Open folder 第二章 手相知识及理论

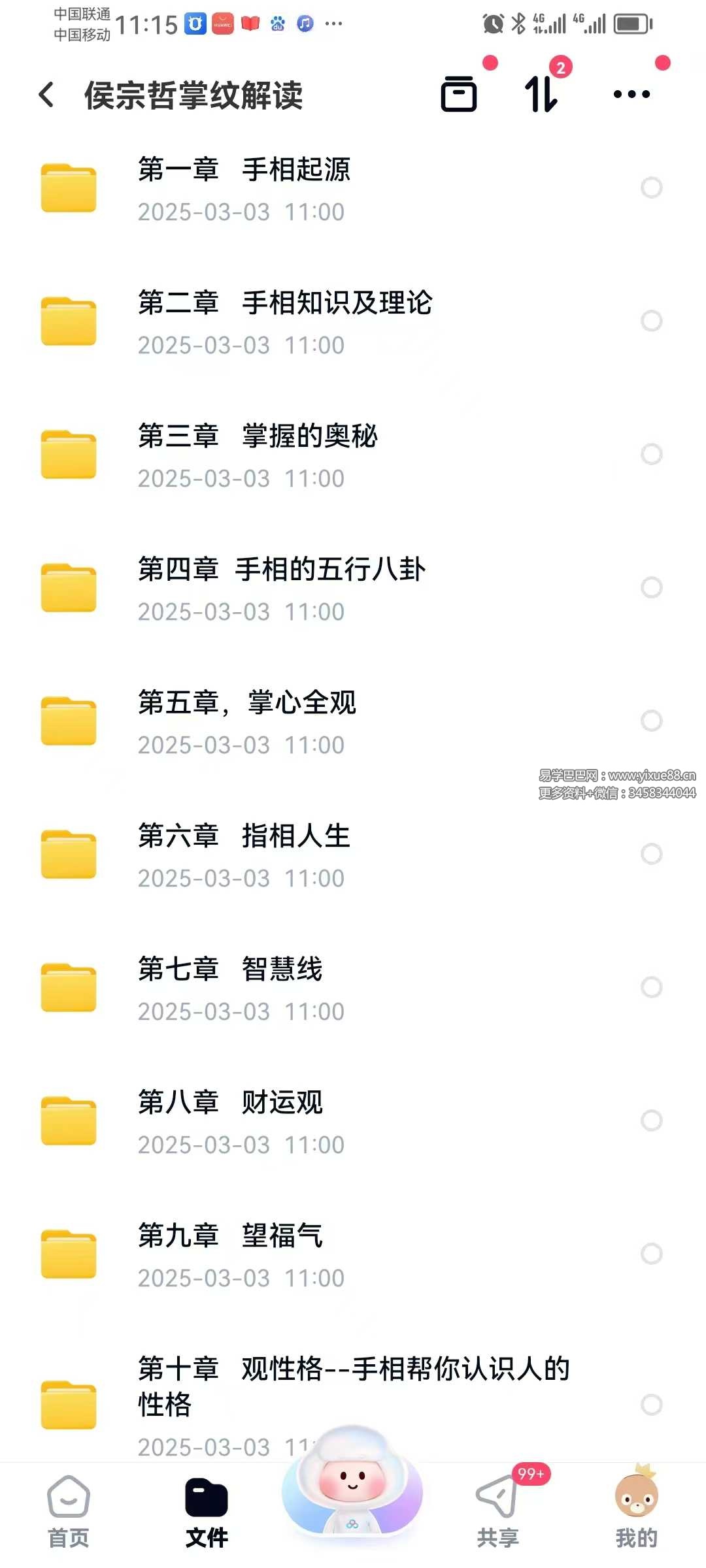click(x=284, y=321)
